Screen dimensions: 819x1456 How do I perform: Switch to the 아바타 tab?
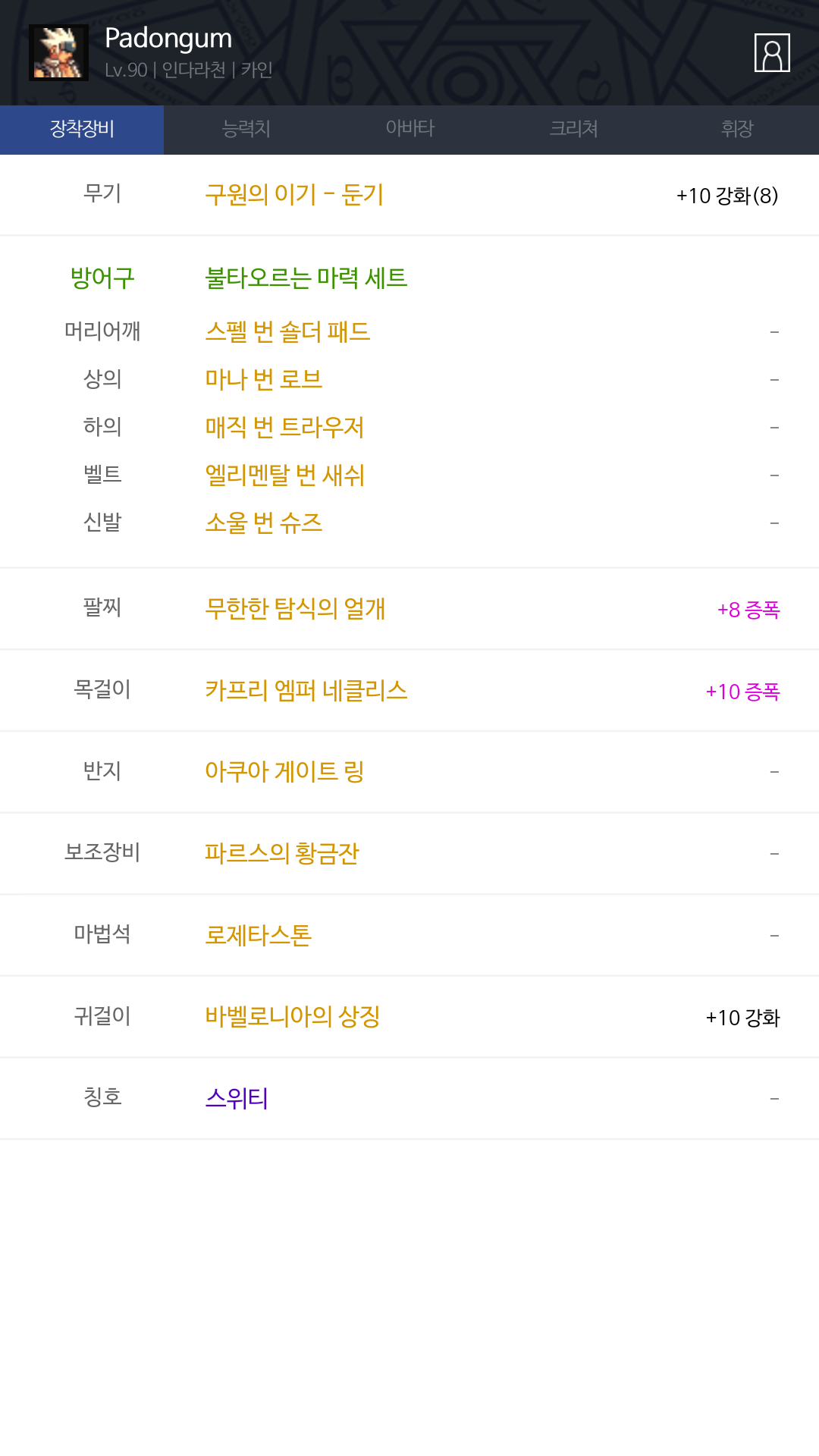coord(409,130)
